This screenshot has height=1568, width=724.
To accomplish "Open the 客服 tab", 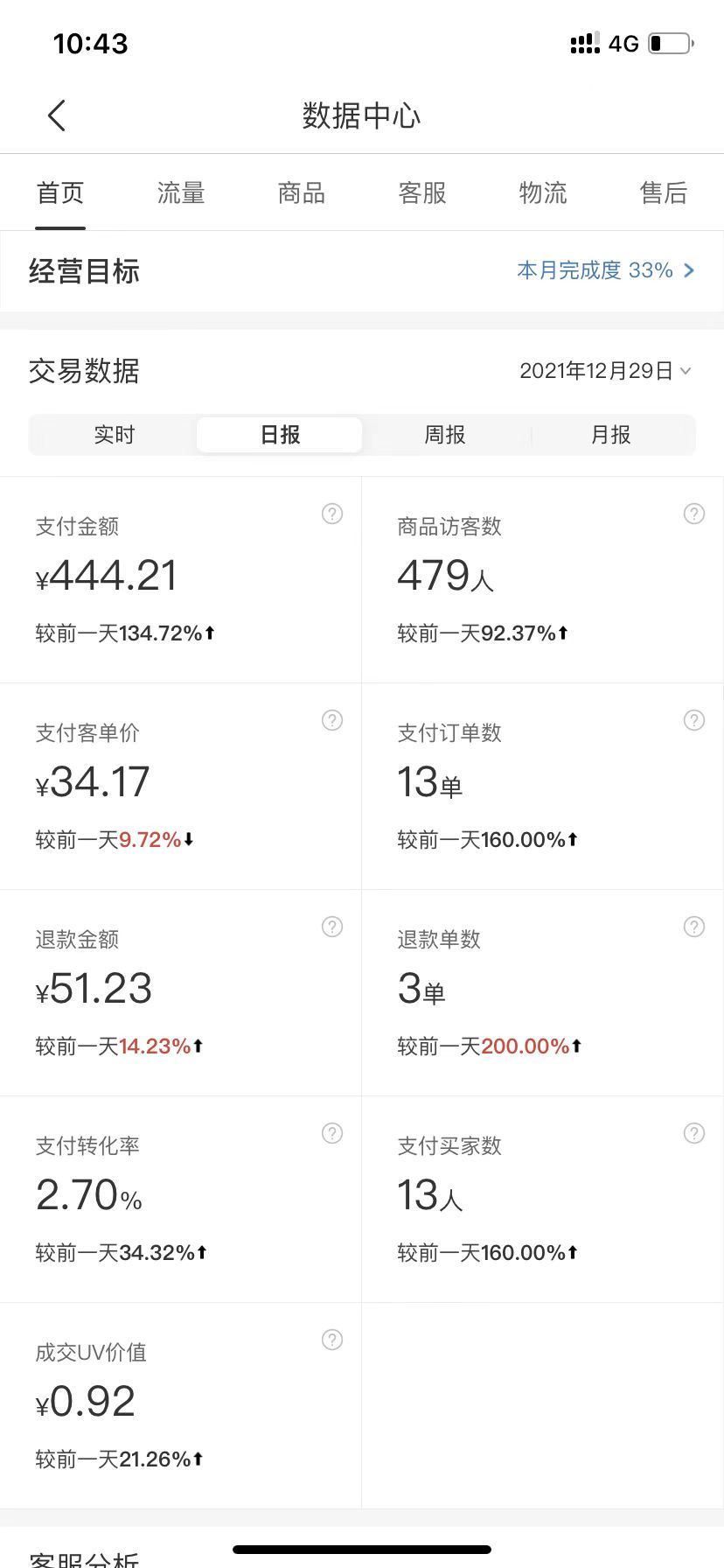I will pos(422,192).
